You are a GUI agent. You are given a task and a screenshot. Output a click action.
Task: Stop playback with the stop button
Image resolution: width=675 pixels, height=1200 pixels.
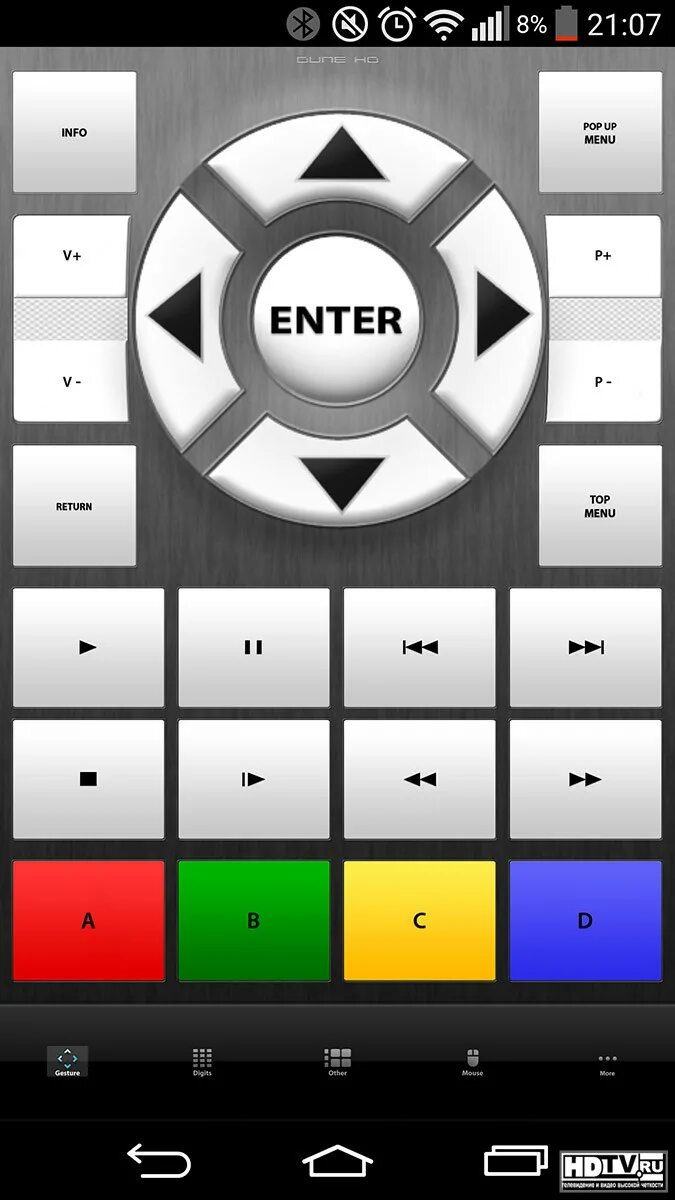tap(88, 779)
